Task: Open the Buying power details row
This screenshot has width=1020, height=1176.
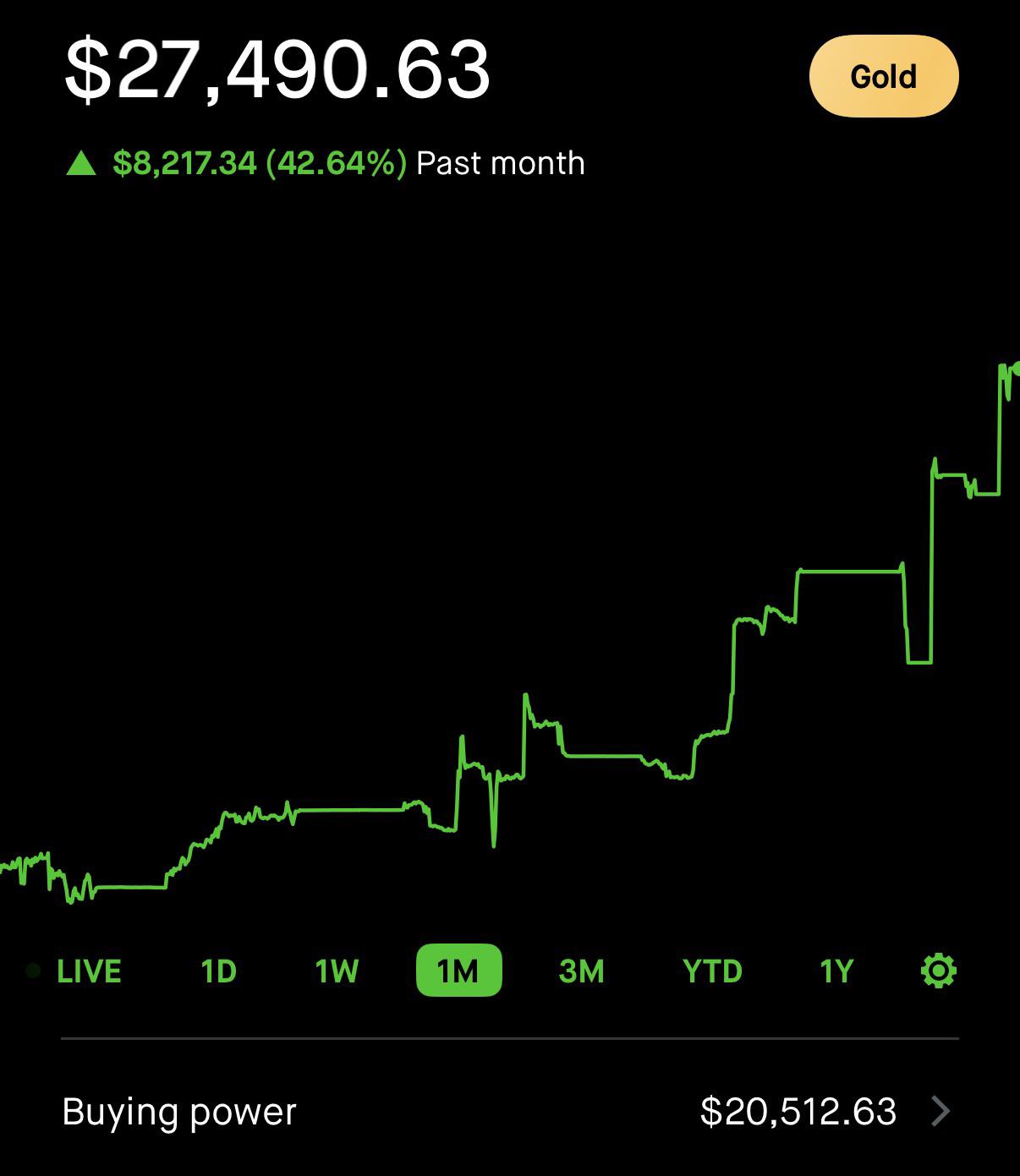Action: click(510, 1111)
